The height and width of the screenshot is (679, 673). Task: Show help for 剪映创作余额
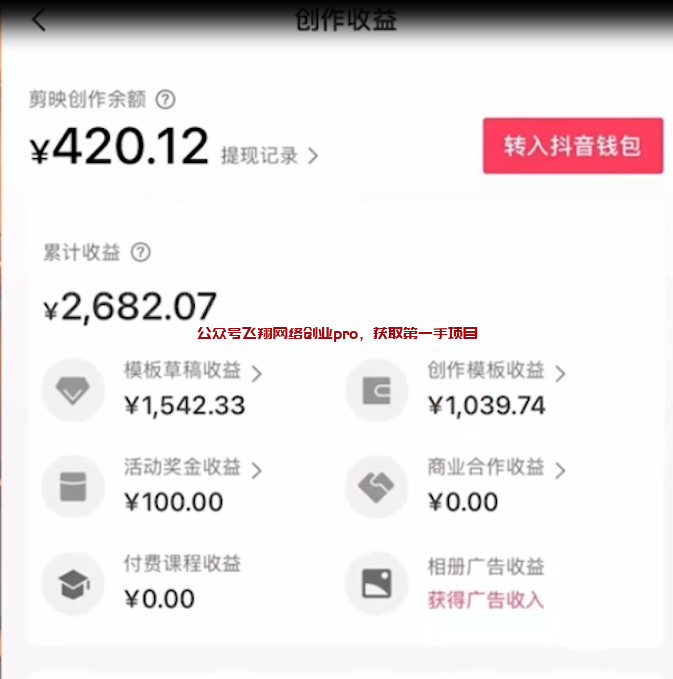coord(166,99)
